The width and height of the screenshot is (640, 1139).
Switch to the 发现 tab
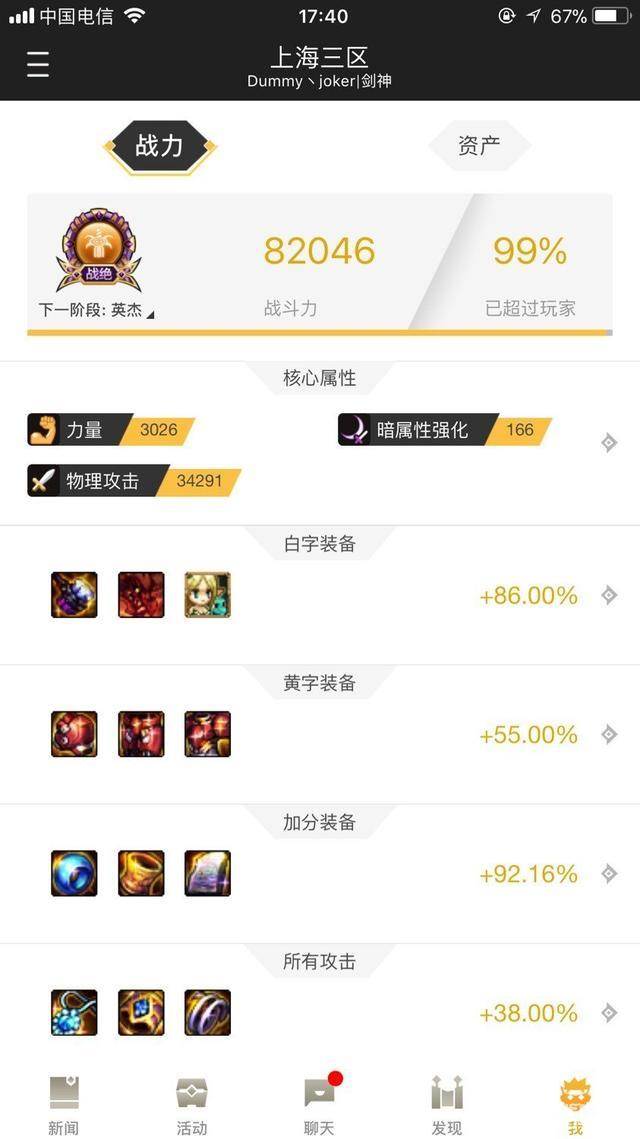[447, 1105]
